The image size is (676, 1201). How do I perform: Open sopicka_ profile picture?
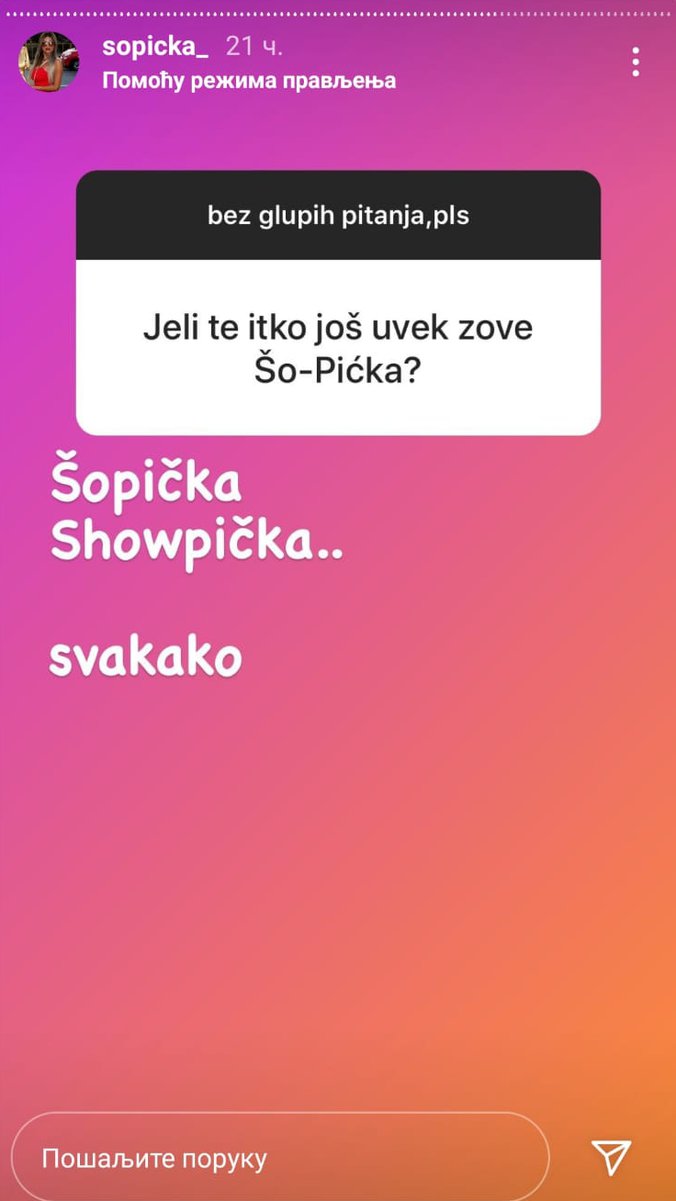coord(49,62)
